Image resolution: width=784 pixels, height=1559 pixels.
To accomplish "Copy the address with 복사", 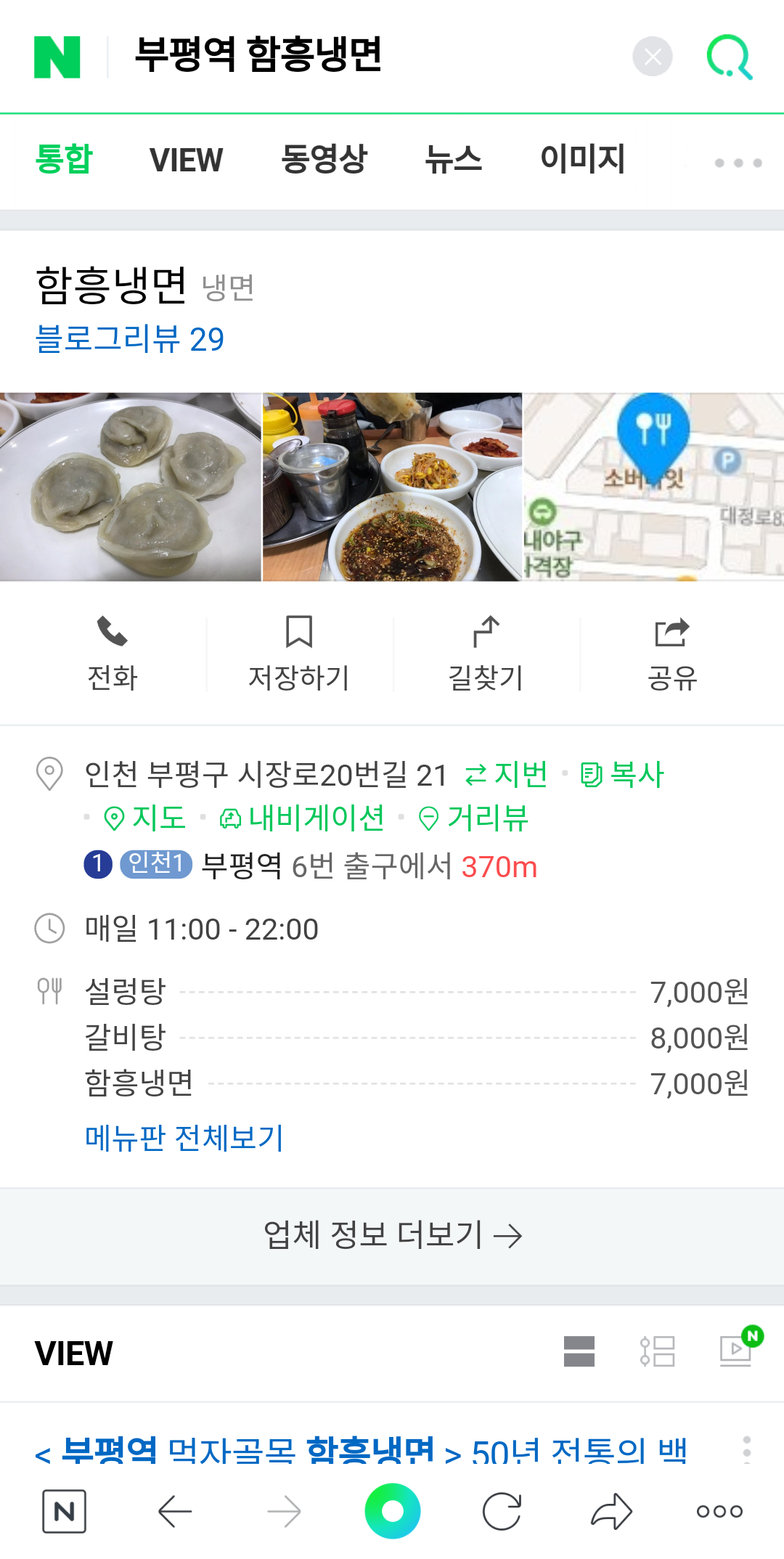I will 622,774.
